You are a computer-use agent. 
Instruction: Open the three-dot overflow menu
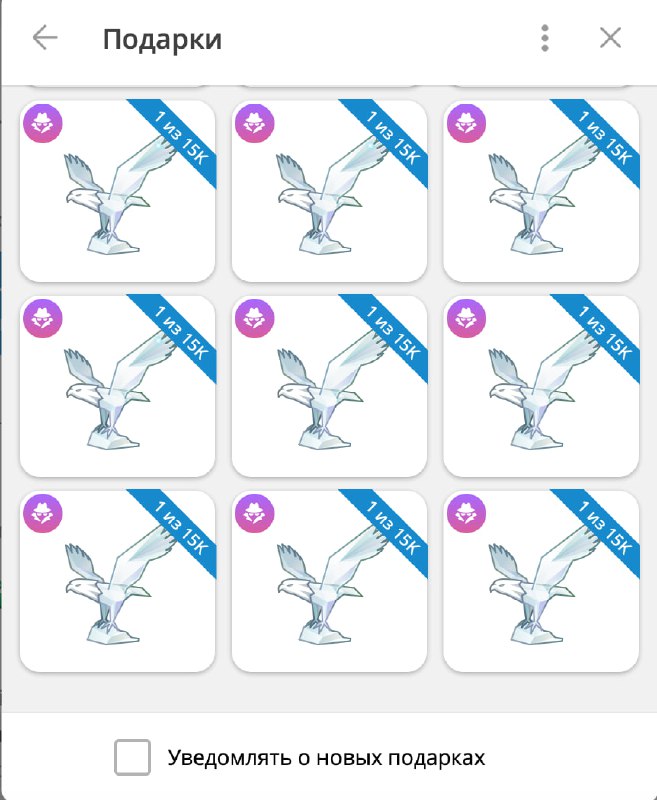click(545, 39)
